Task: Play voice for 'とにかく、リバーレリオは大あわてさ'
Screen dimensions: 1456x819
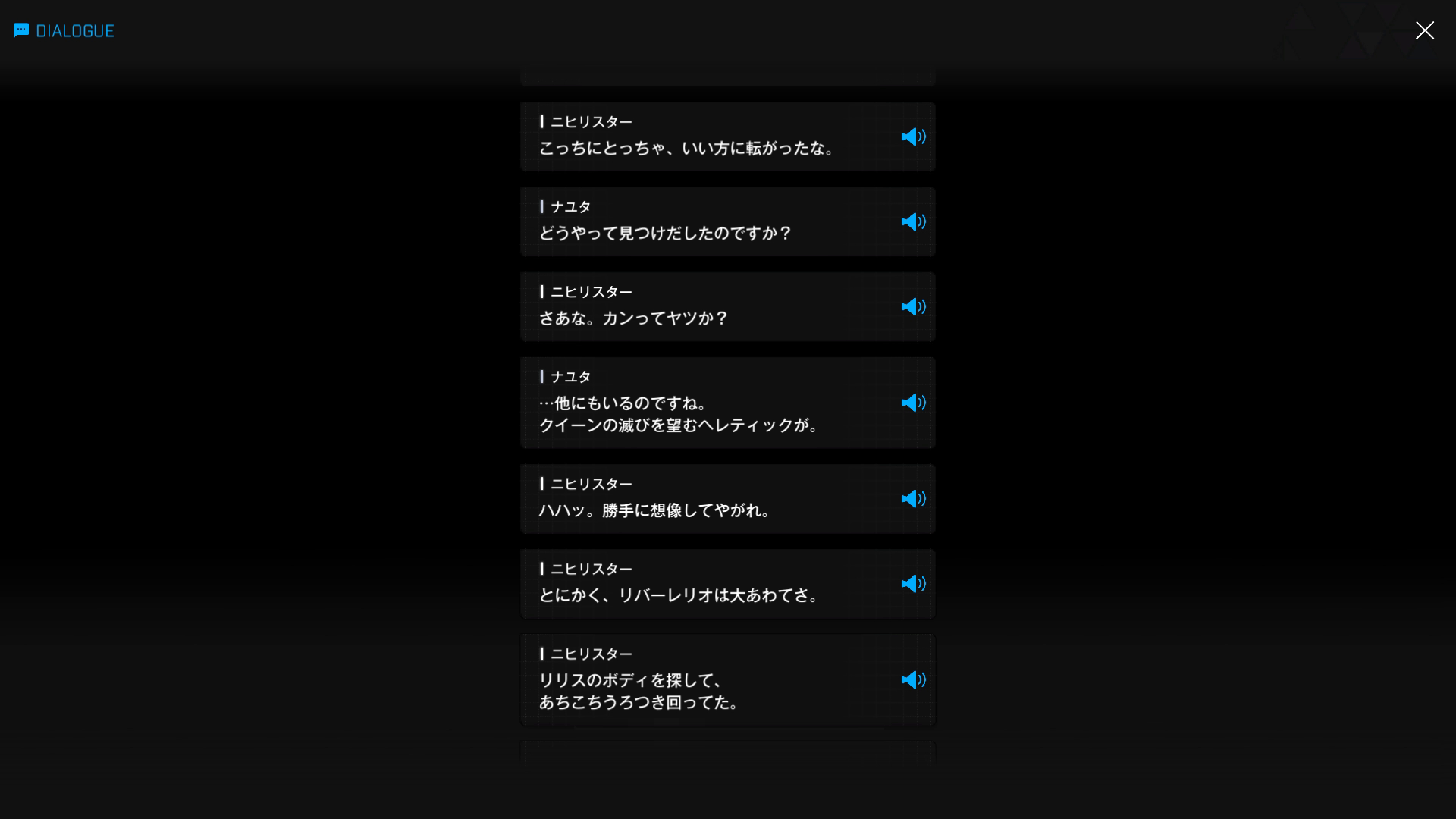Action: 913,583
